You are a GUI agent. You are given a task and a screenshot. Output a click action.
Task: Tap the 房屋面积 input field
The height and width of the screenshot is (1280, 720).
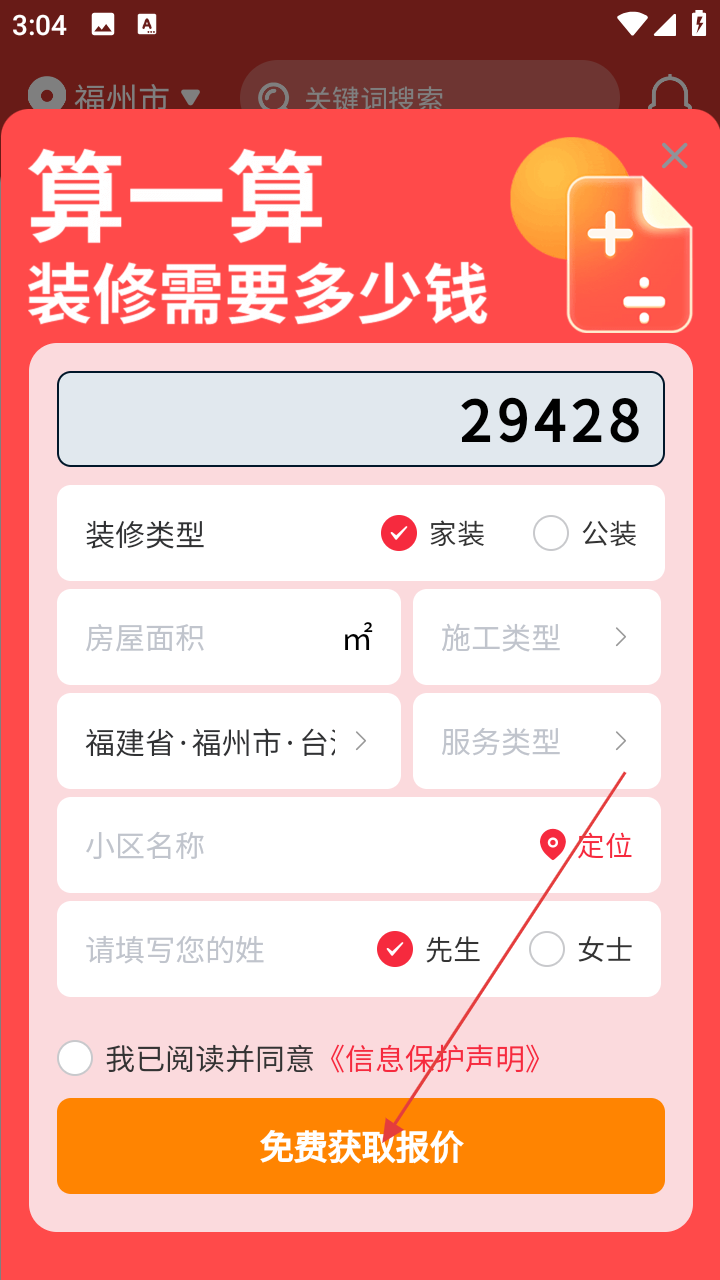tap(229, 637)
